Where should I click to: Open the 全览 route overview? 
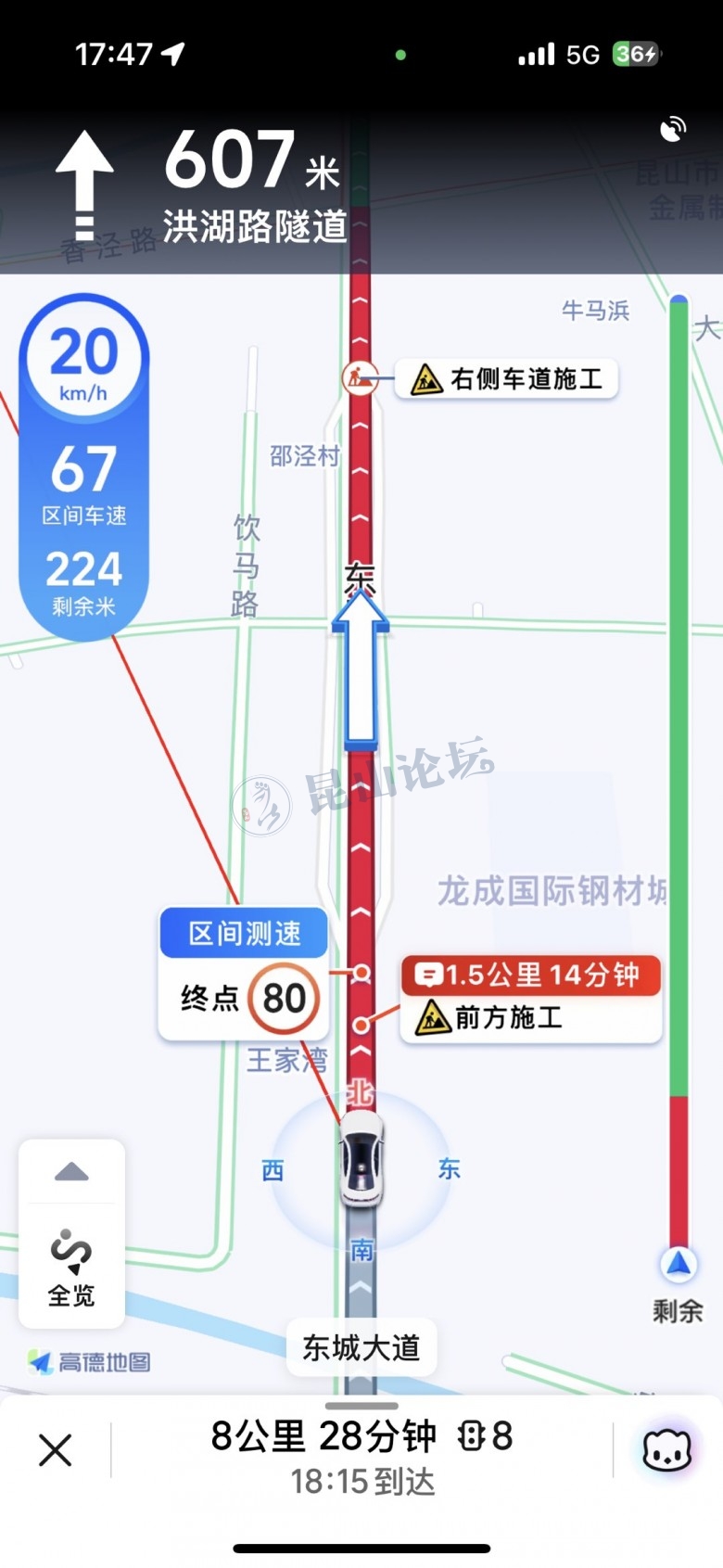pos(71,1268)
